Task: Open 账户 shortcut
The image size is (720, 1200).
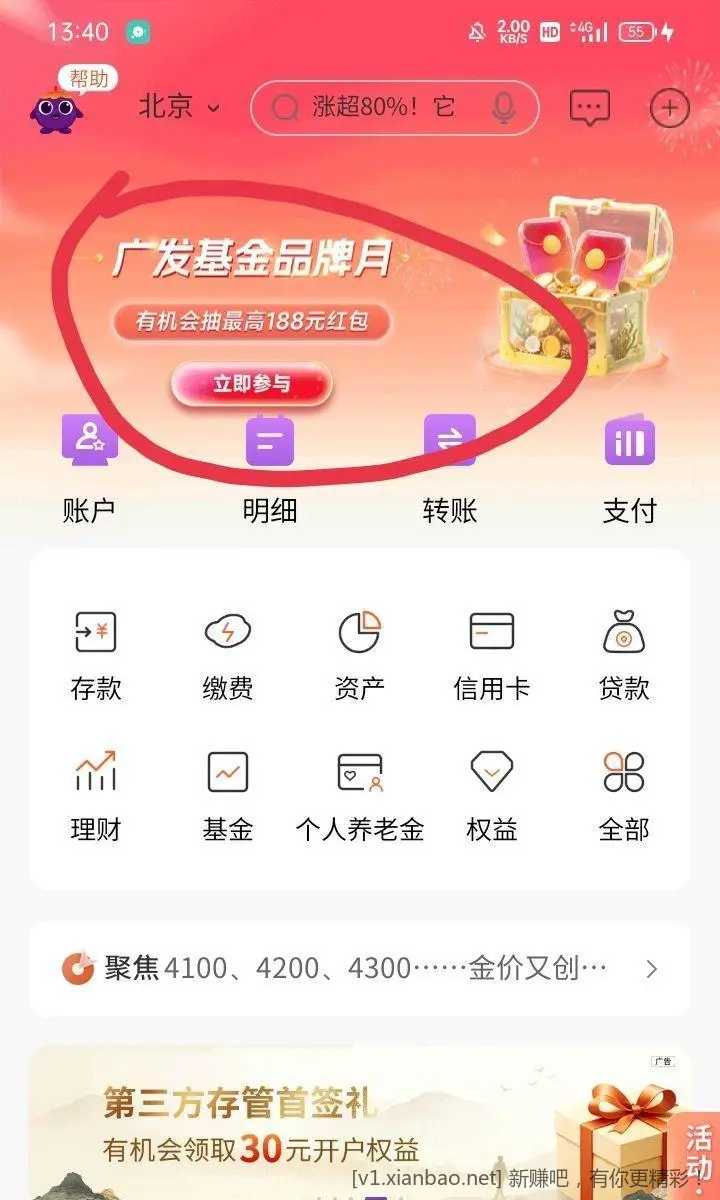Action: (89, 468)
